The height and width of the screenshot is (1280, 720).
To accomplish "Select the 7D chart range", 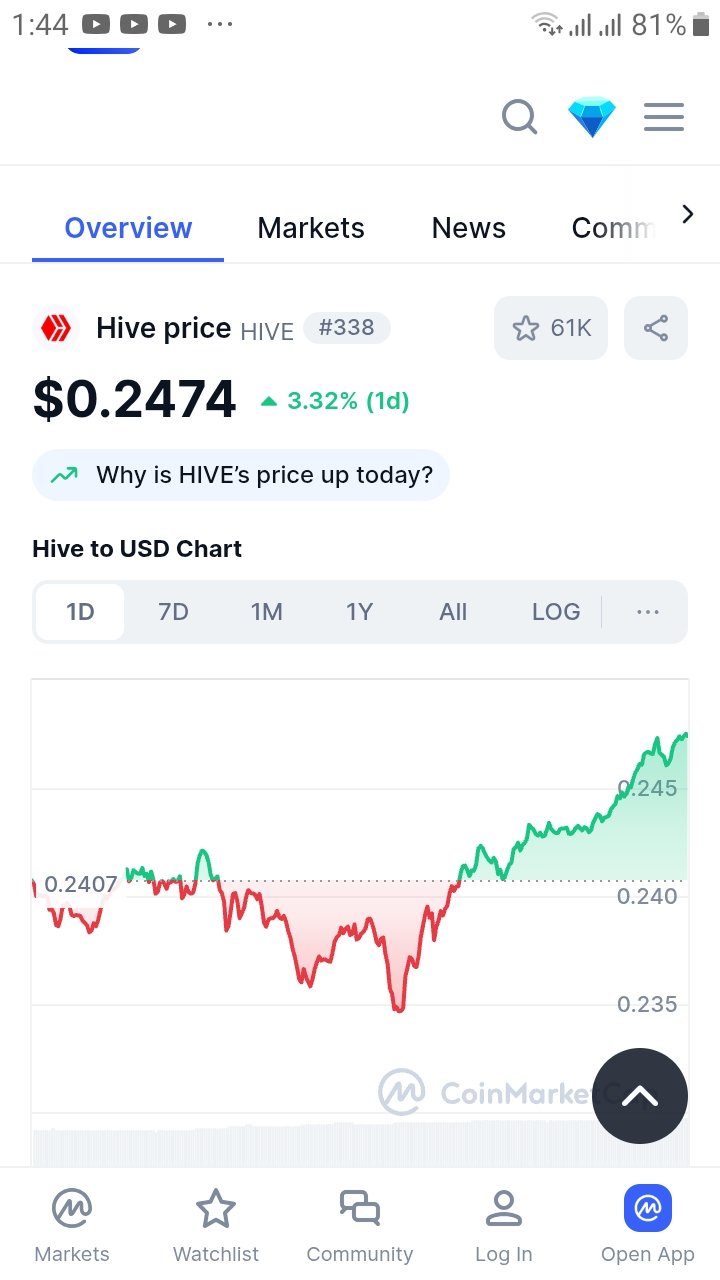I will coord(173,612).
